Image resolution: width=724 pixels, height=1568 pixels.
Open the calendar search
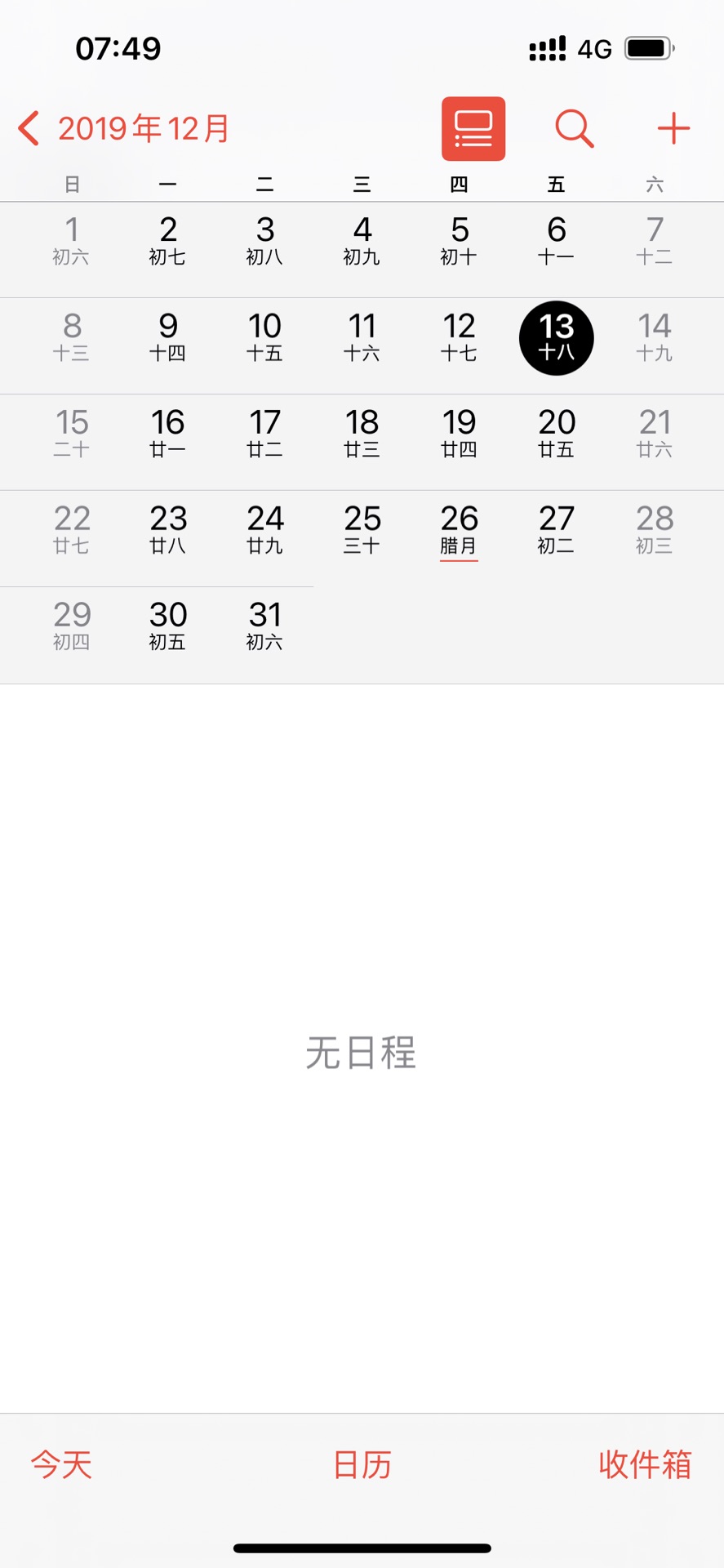click(575, 129)
